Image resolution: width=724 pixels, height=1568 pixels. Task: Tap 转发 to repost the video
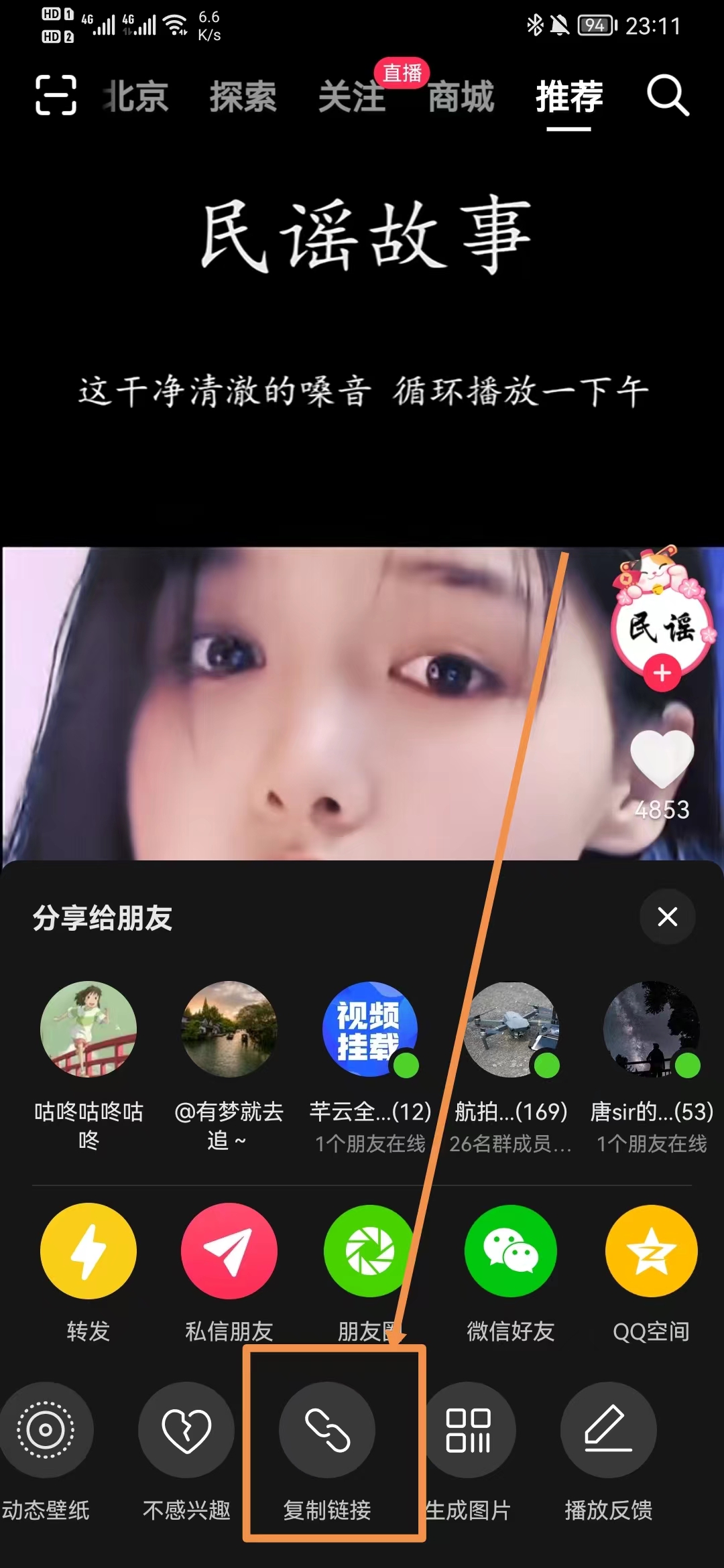[88, 1251]
